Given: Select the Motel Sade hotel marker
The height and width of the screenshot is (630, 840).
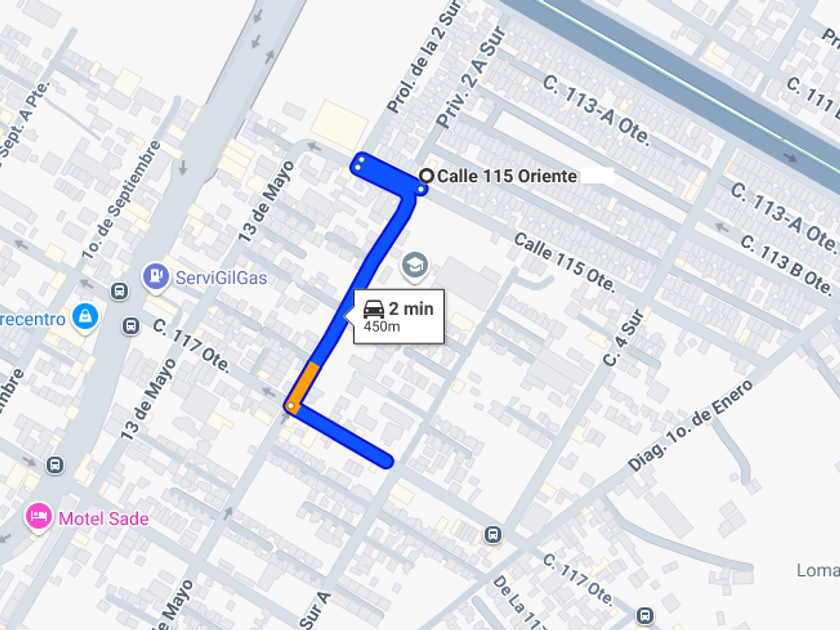Looking at the screenshot, I should click(x=39, y=518).
